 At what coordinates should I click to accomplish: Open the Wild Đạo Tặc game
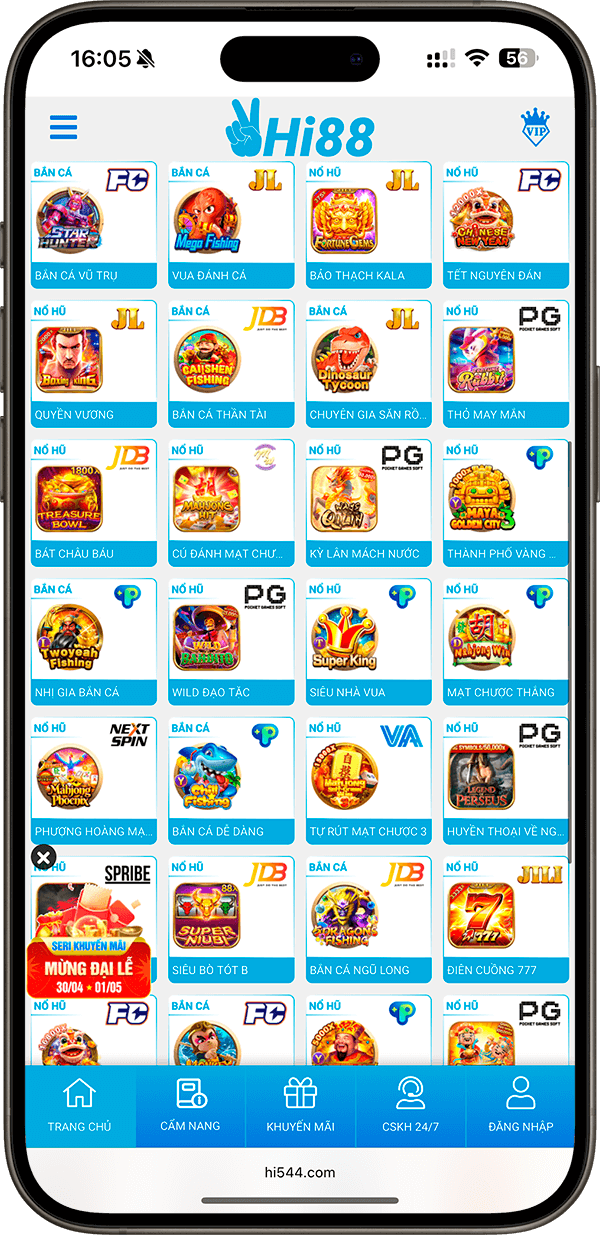(x=231, y=642)
